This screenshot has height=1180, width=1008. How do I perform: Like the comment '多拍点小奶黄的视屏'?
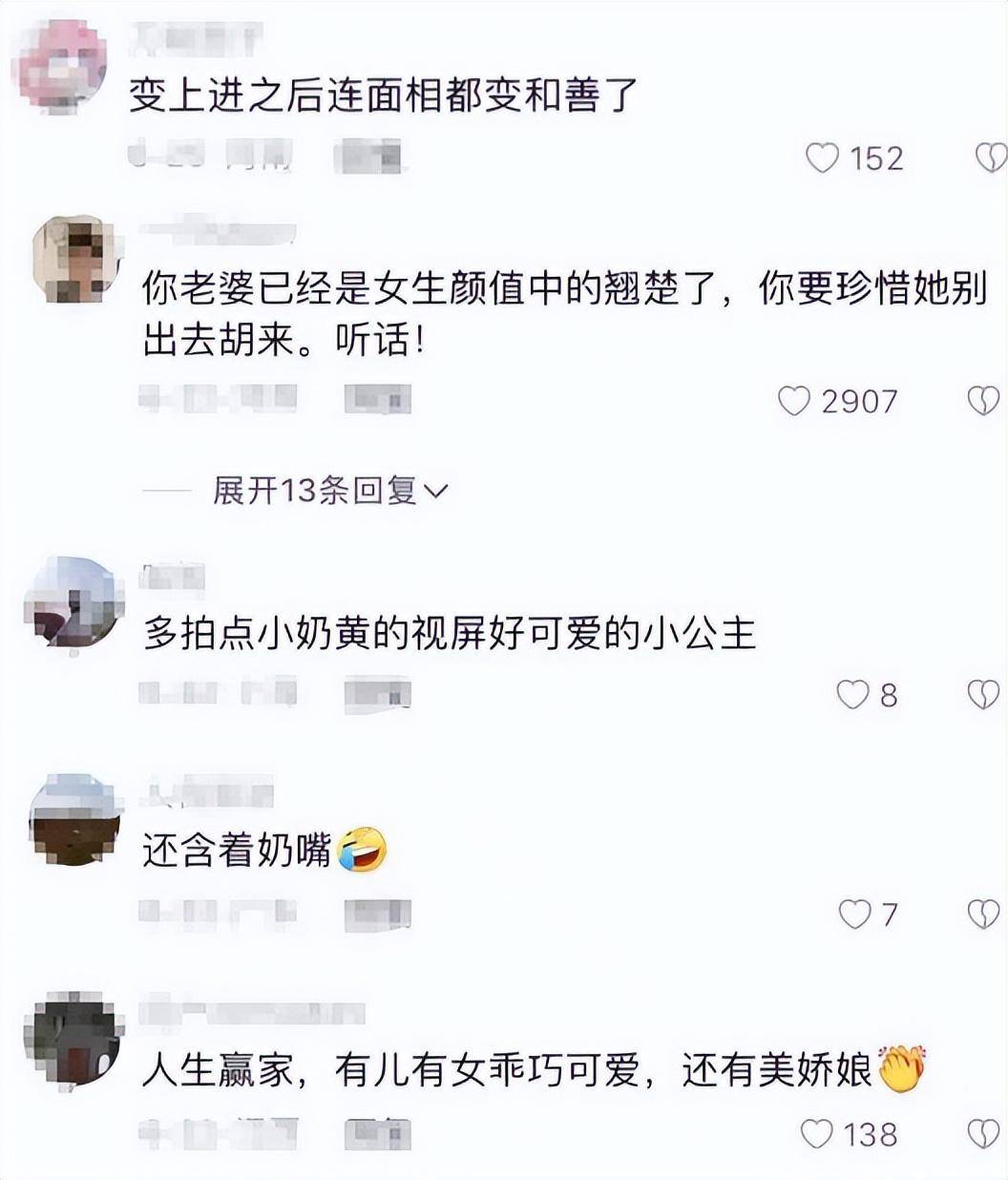point(851,694)
